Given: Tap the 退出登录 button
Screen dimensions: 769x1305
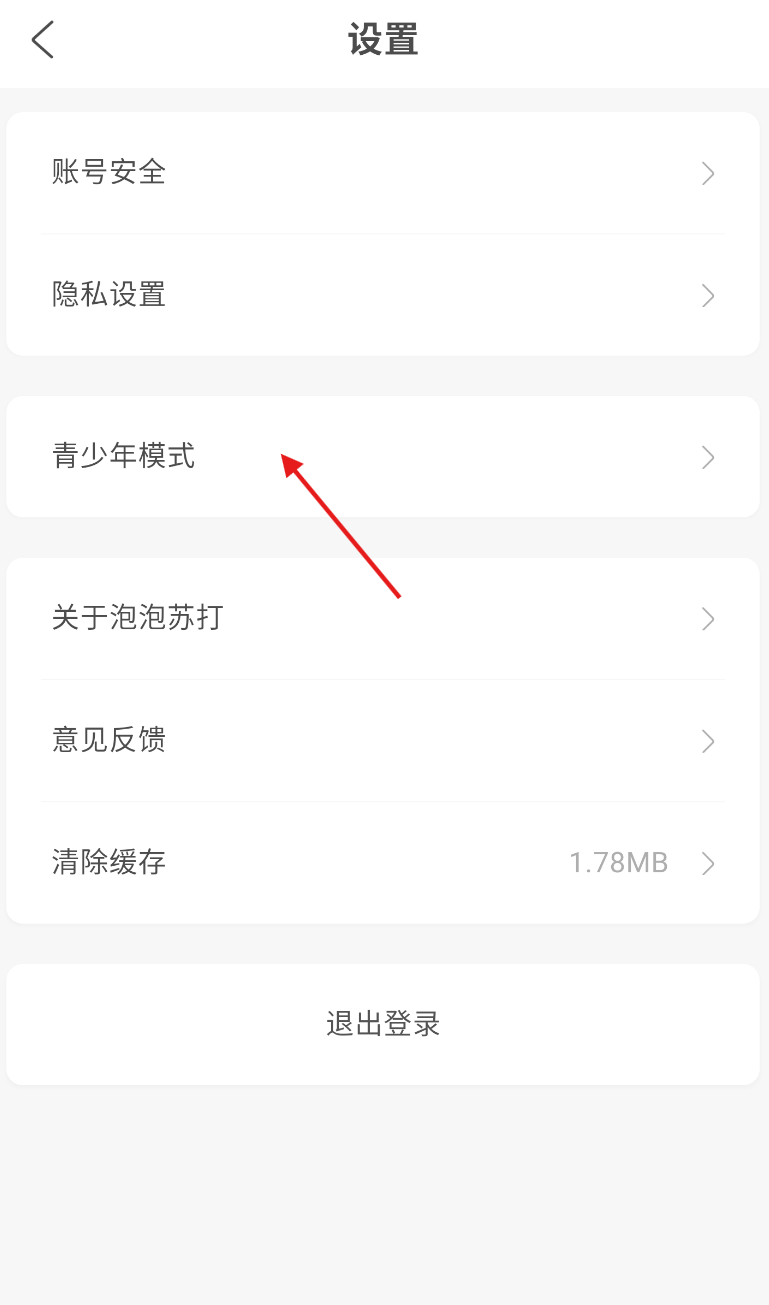Looking at the screenshot, I should click(x=383, y=1024).
